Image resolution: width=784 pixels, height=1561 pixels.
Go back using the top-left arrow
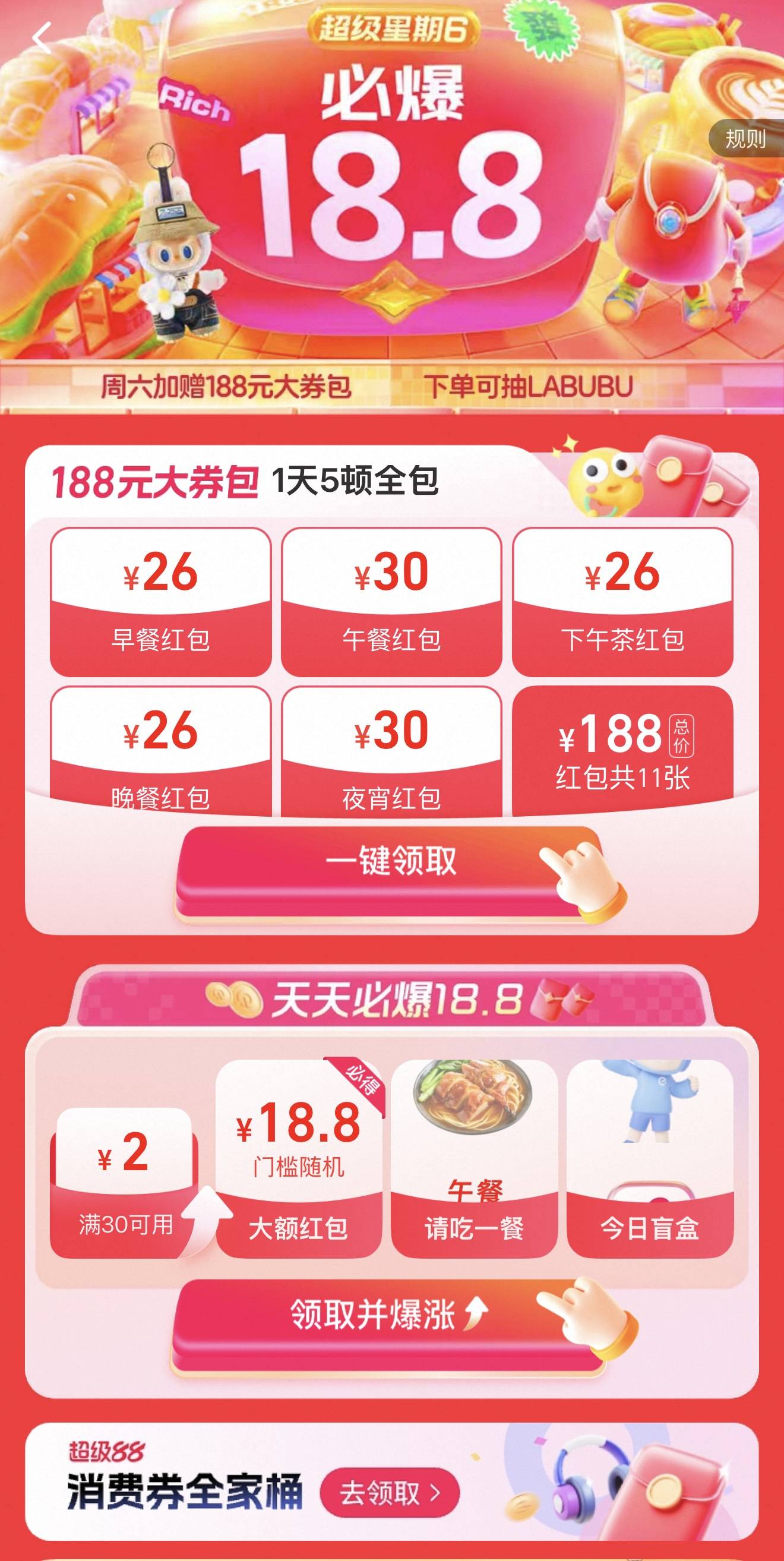click(x=41, y=39)
